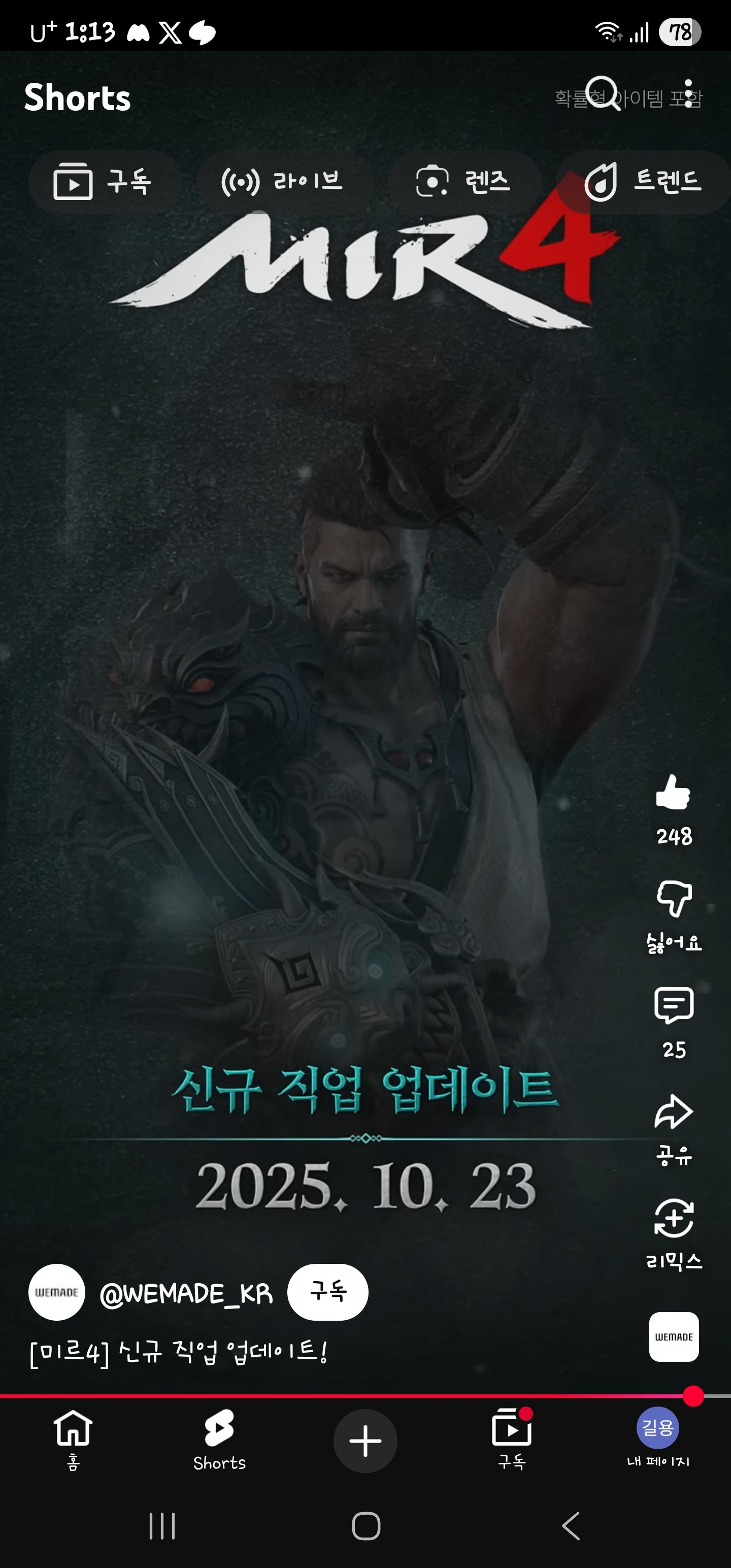Open the search icon in Shorts

click(603, 93)
